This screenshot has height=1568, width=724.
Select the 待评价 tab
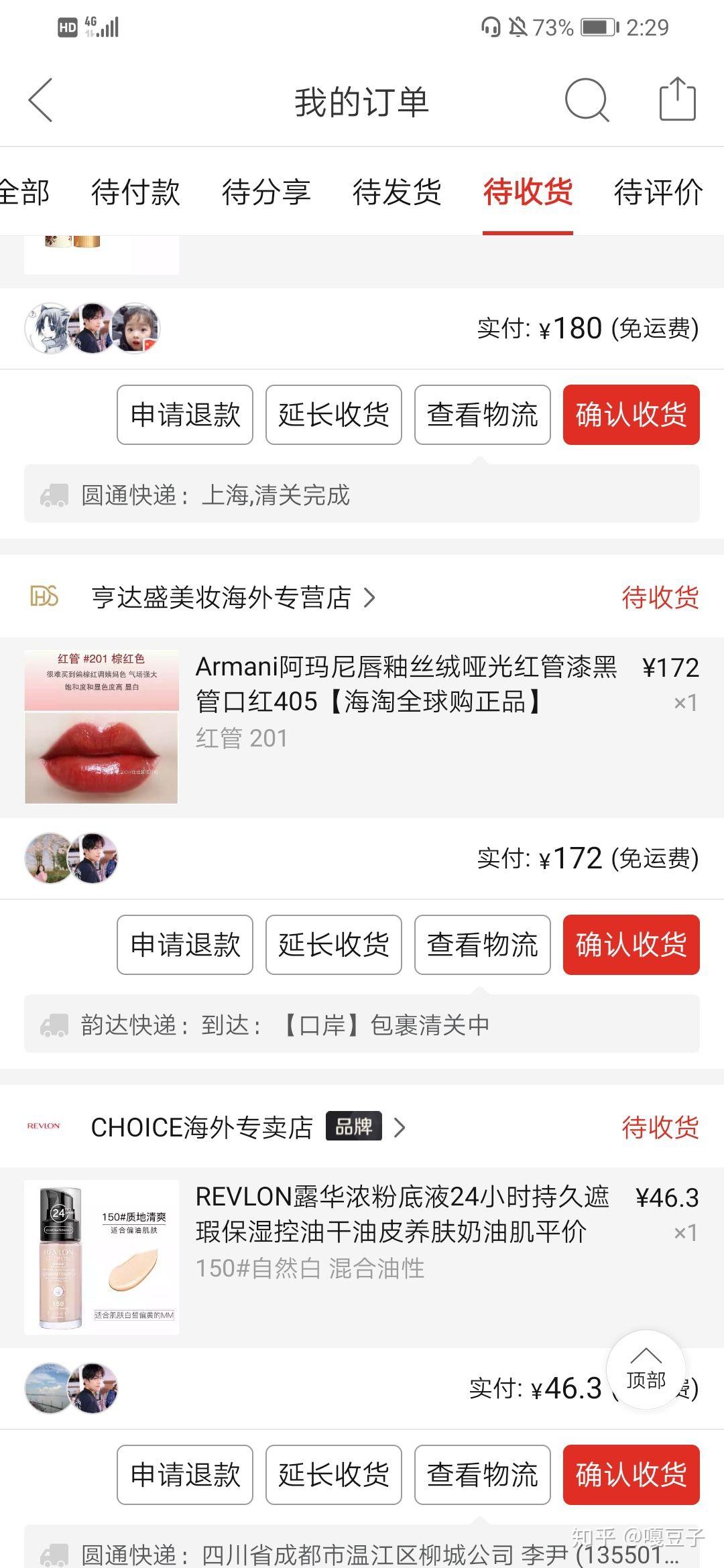coord(658,192)
